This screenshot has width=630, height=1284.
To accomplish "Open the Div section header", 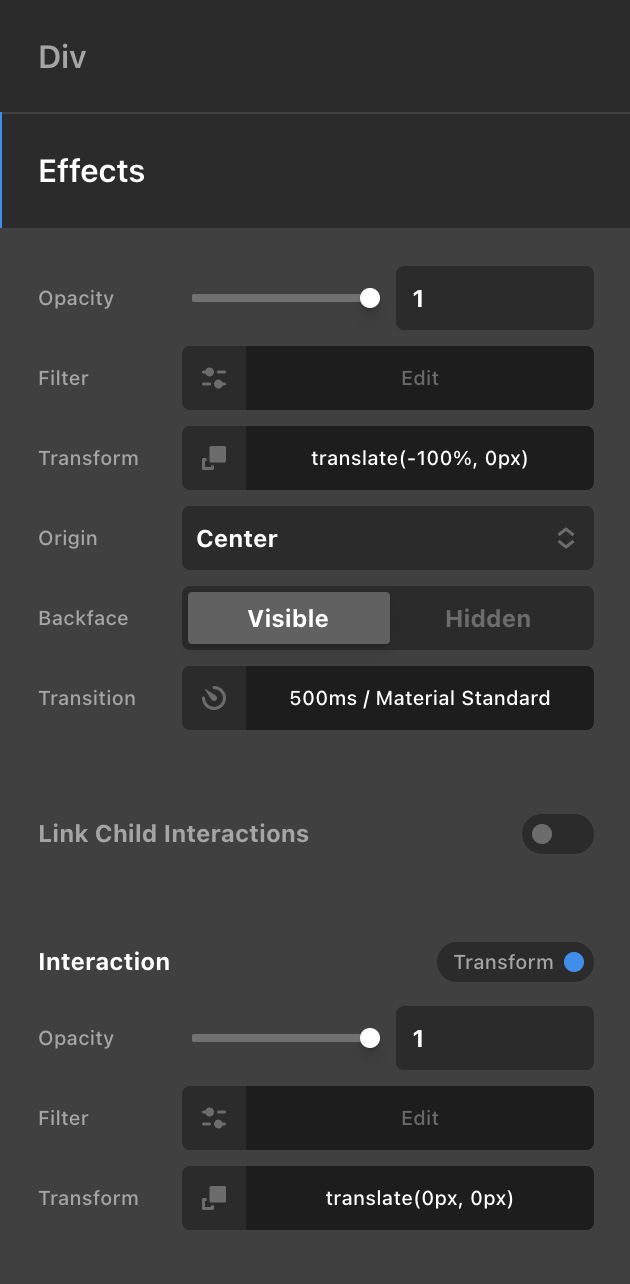I will pyautogui.click(x=315, y=56).
